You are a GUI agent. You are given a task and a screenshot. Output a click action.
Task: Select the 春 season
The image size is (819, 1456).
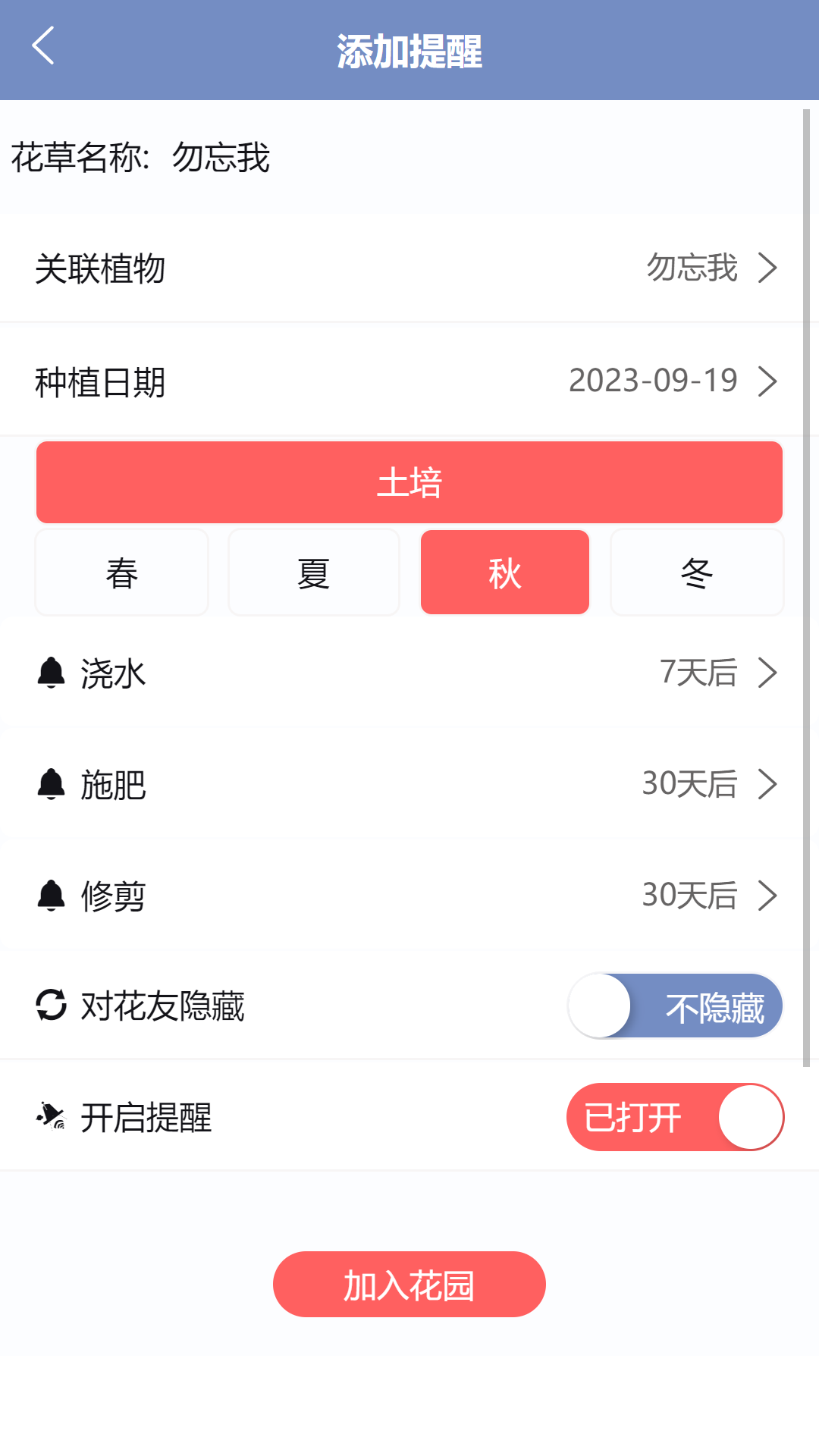(x=121, y=573)
